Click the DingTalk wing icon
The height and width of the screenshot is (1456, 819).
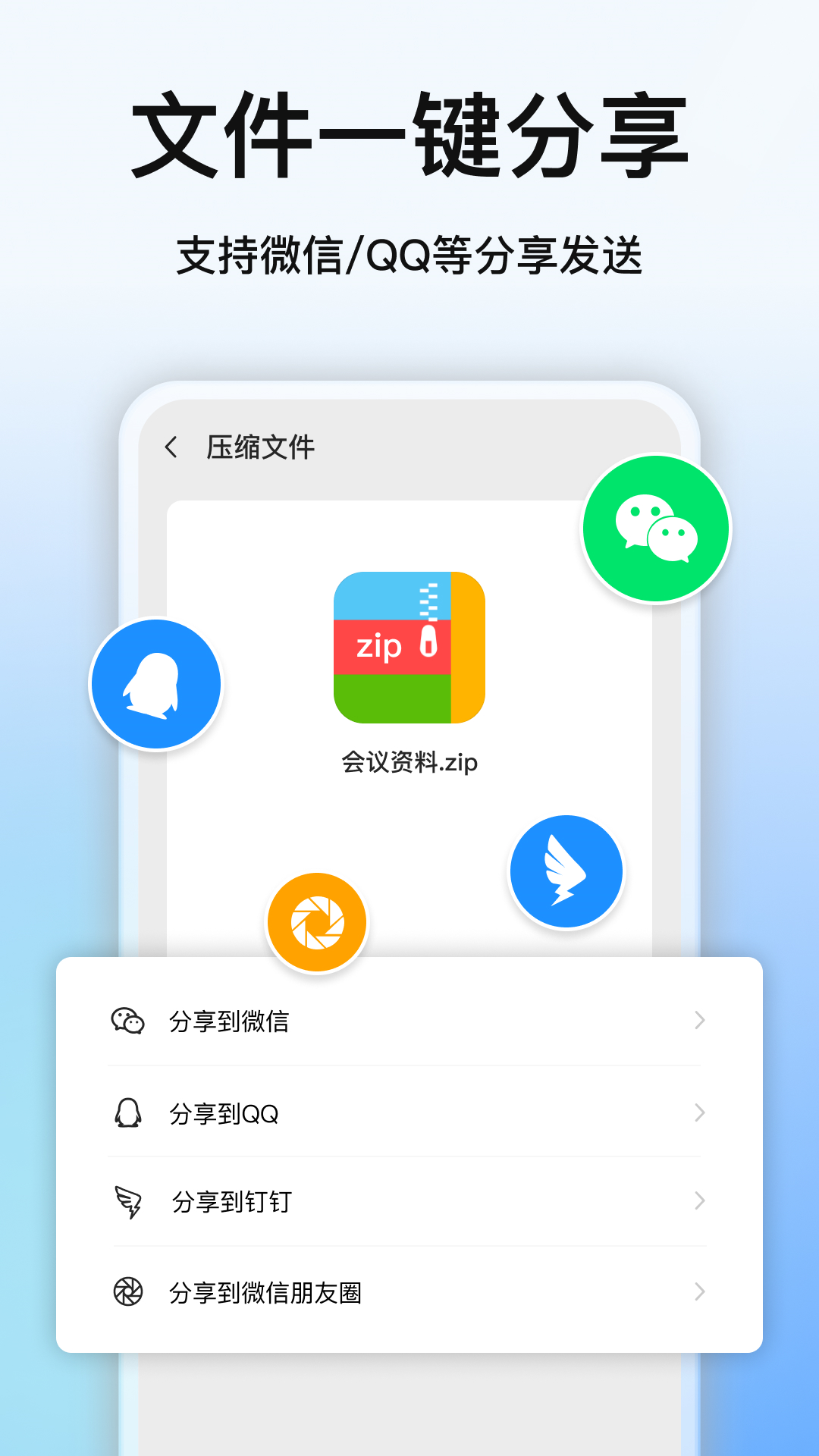pos(567,871)
